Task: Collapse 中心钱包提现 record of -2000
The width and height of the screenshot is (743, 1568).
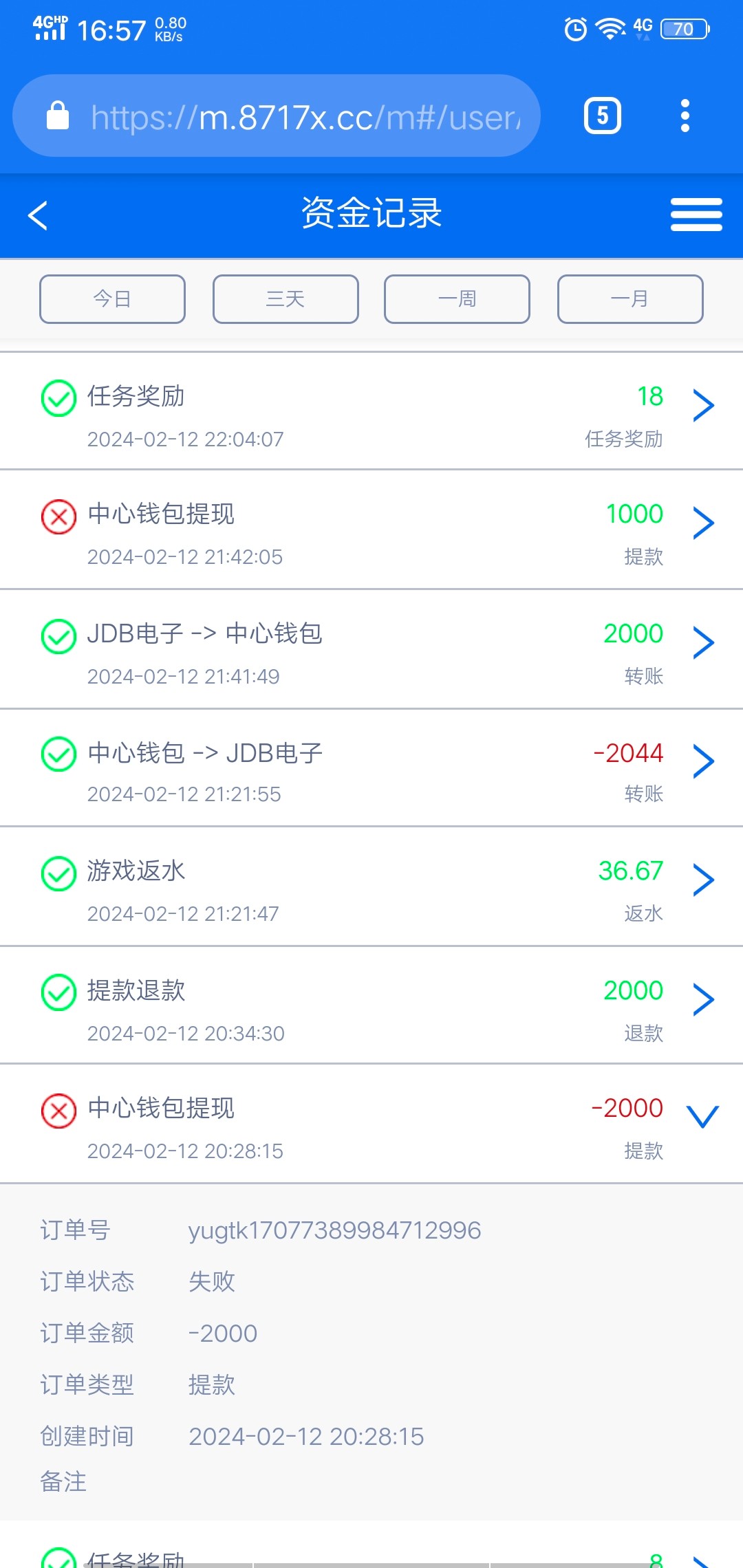Action: [371, 1124]
